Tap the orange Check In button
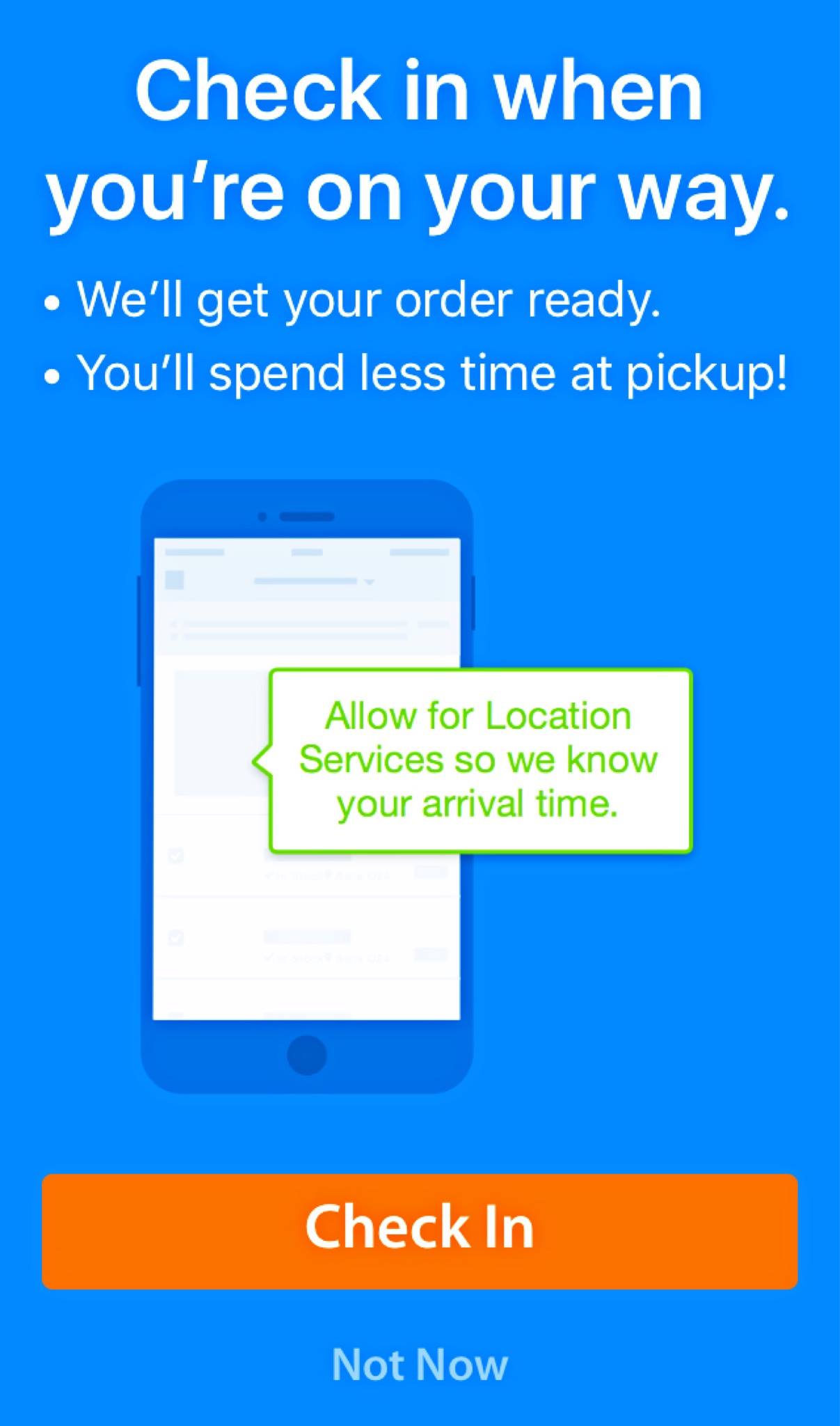This screenshot has height=1426, width=840. click(x=420, y=1231)
